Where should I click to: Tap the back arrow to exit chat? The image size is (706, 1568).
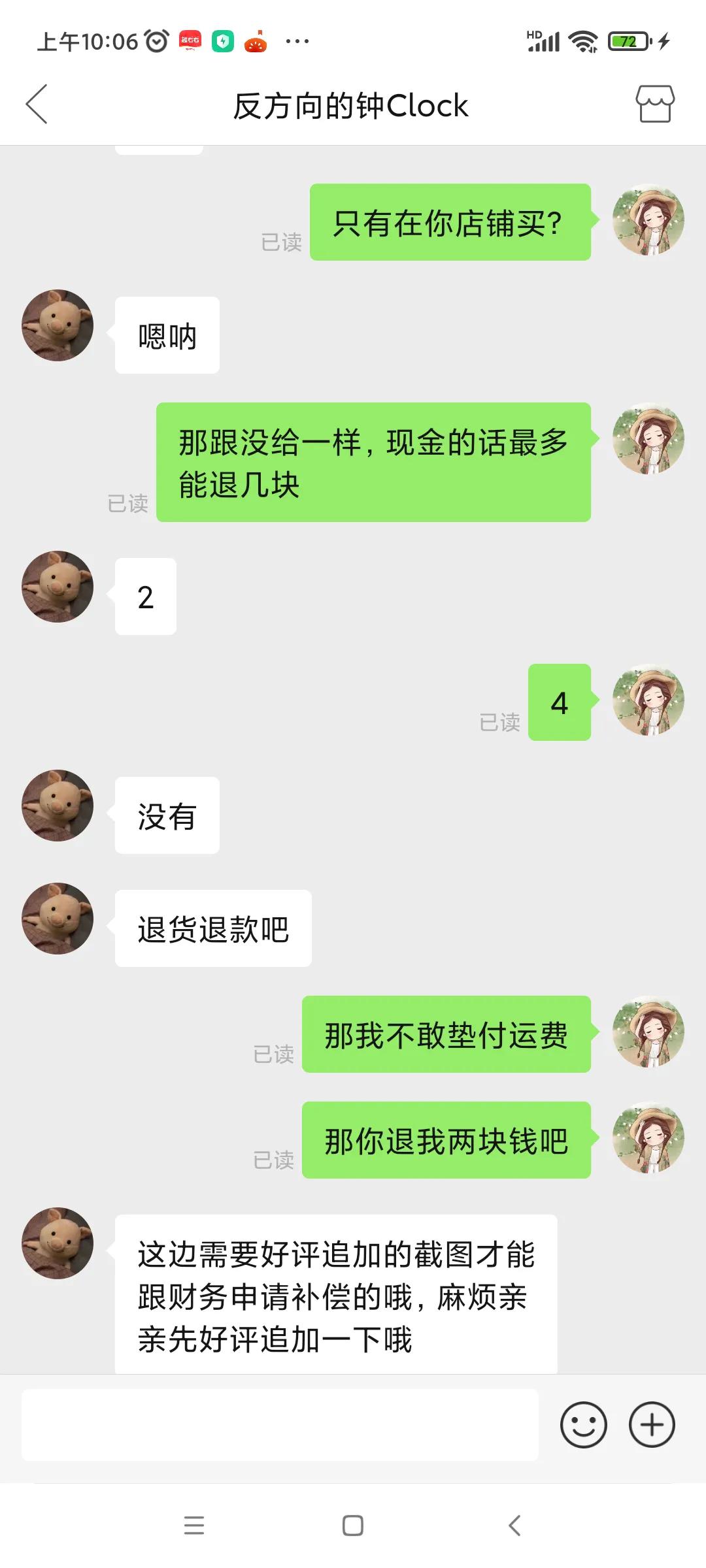pyautogui.click(x=37, y=105)
